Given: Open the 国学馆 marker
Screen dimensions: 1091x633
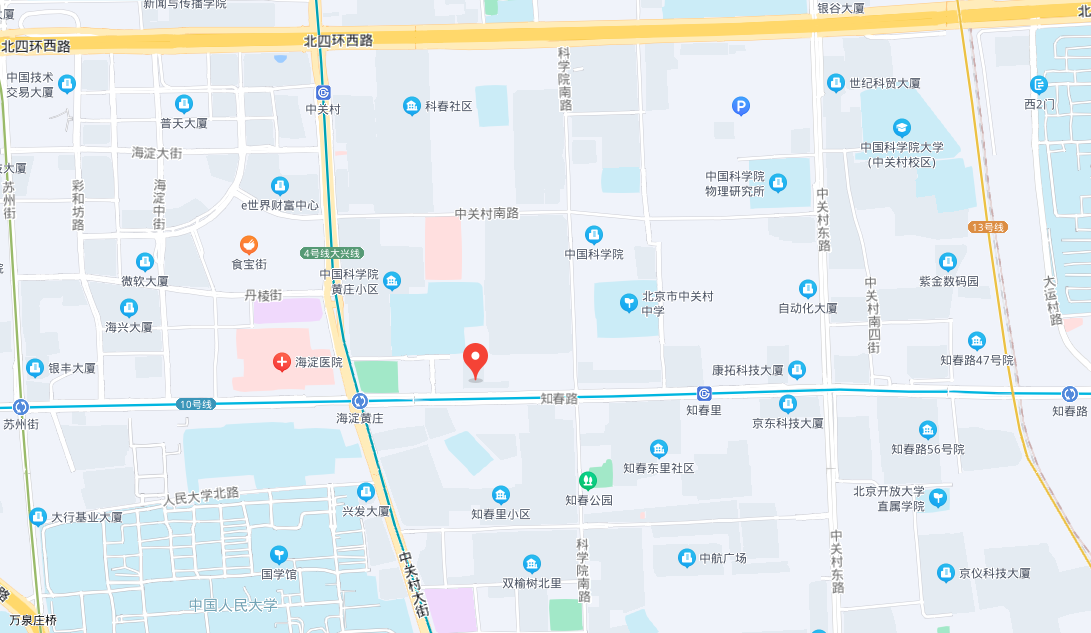Looking at the screenshot, I should [x=278, y=554].
